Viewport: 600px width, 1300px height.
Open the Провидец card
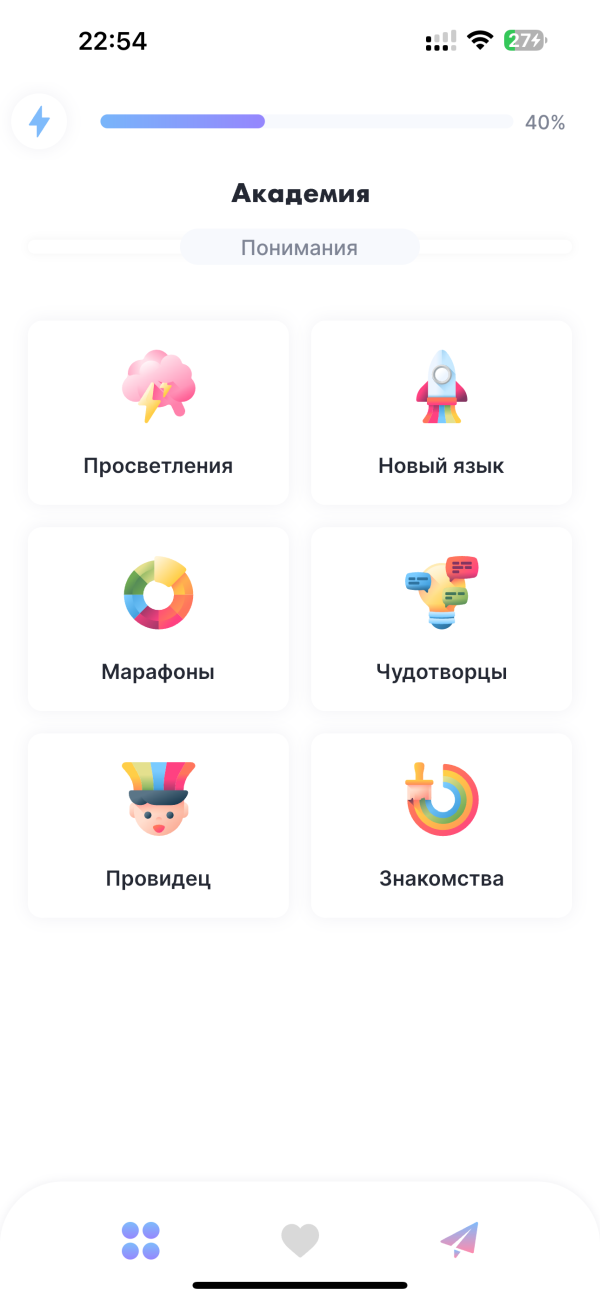click(158, 826)
